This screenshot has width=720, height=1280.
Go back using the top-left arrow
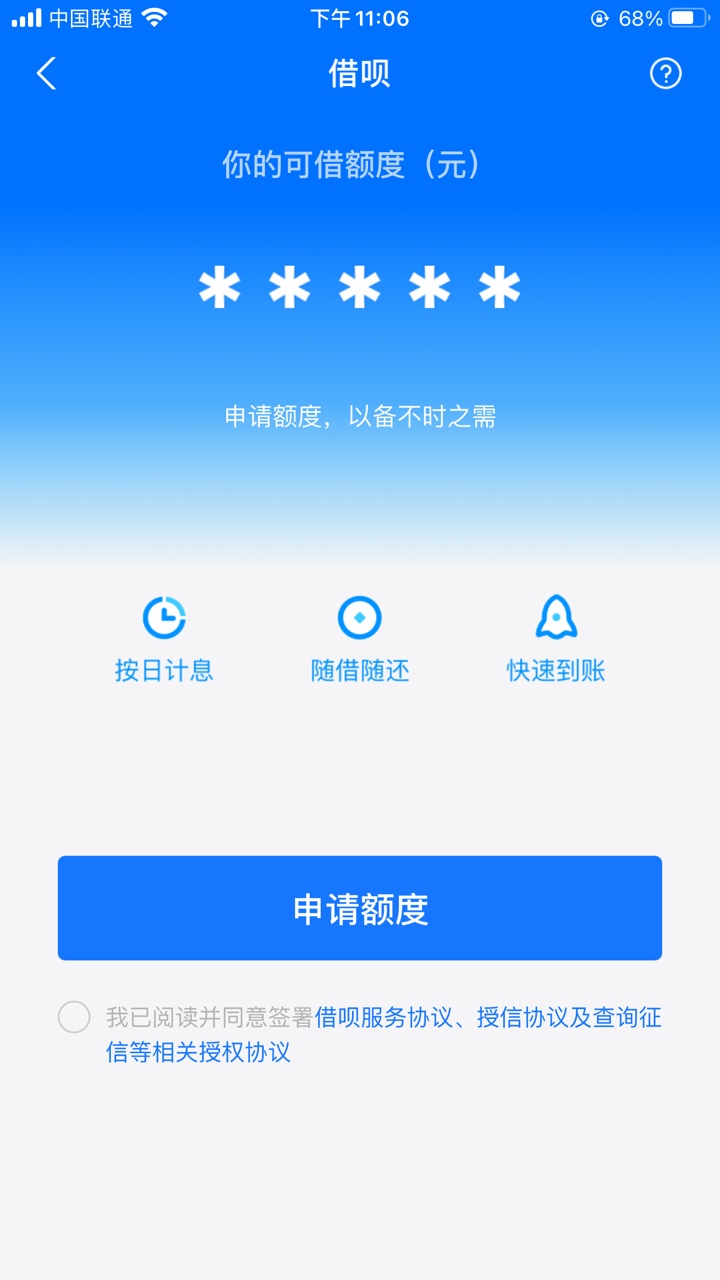(46, 74)
